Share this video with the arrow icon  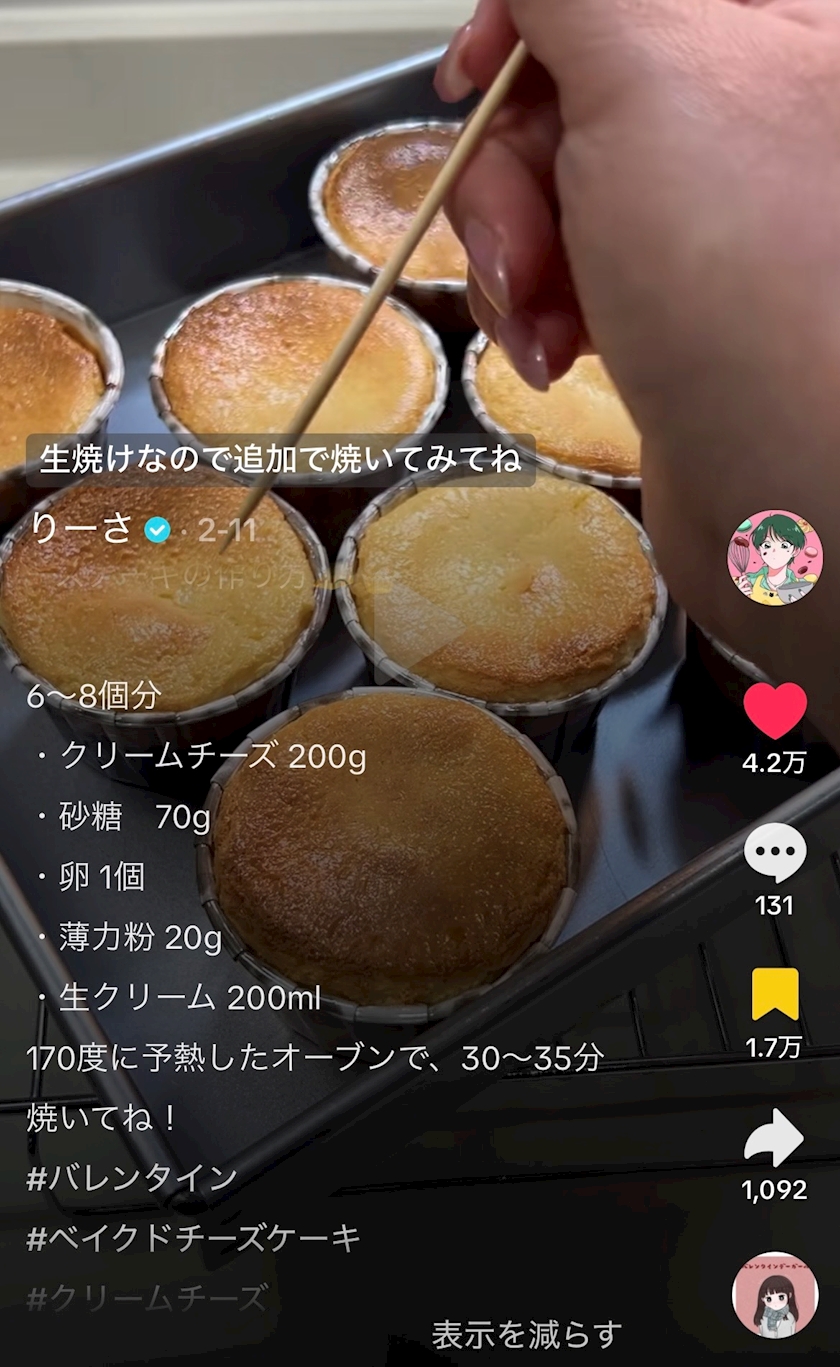tap(775, 1139)
